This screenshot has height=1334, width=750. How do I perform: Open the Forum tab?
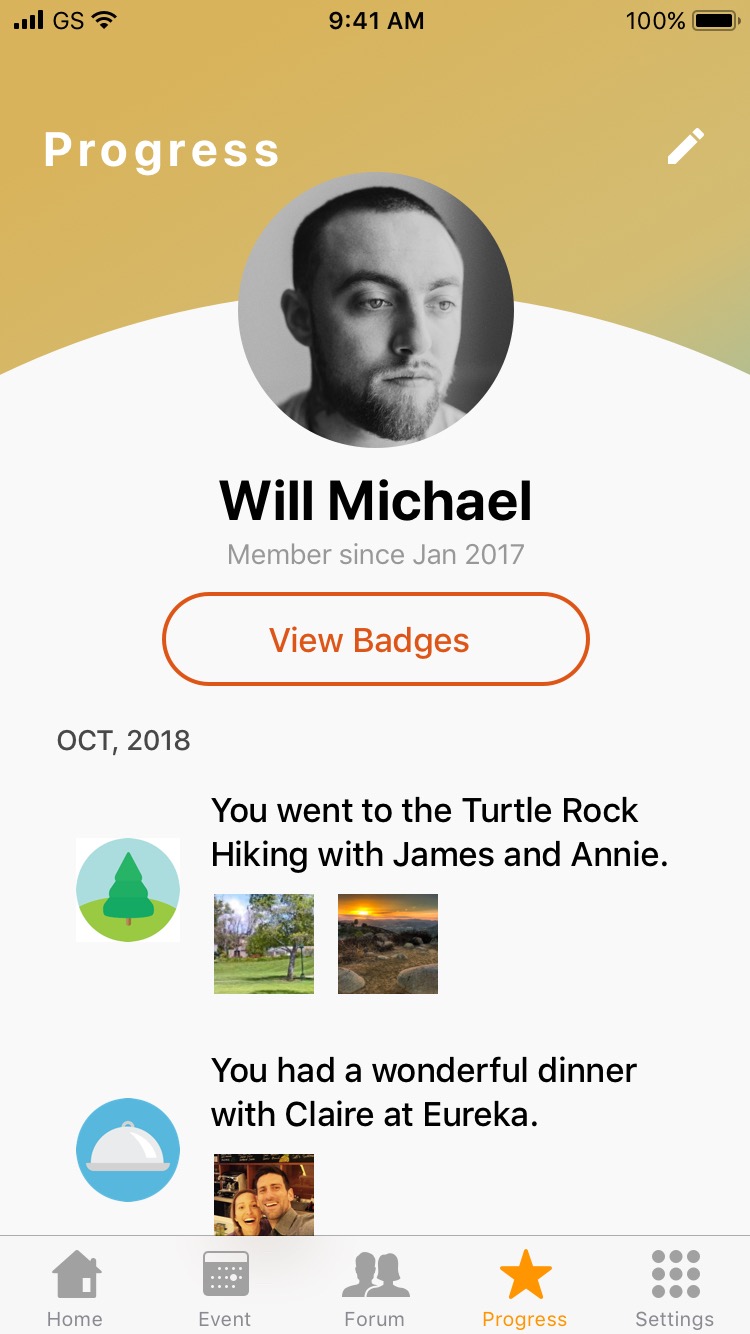pos(375,1288)
